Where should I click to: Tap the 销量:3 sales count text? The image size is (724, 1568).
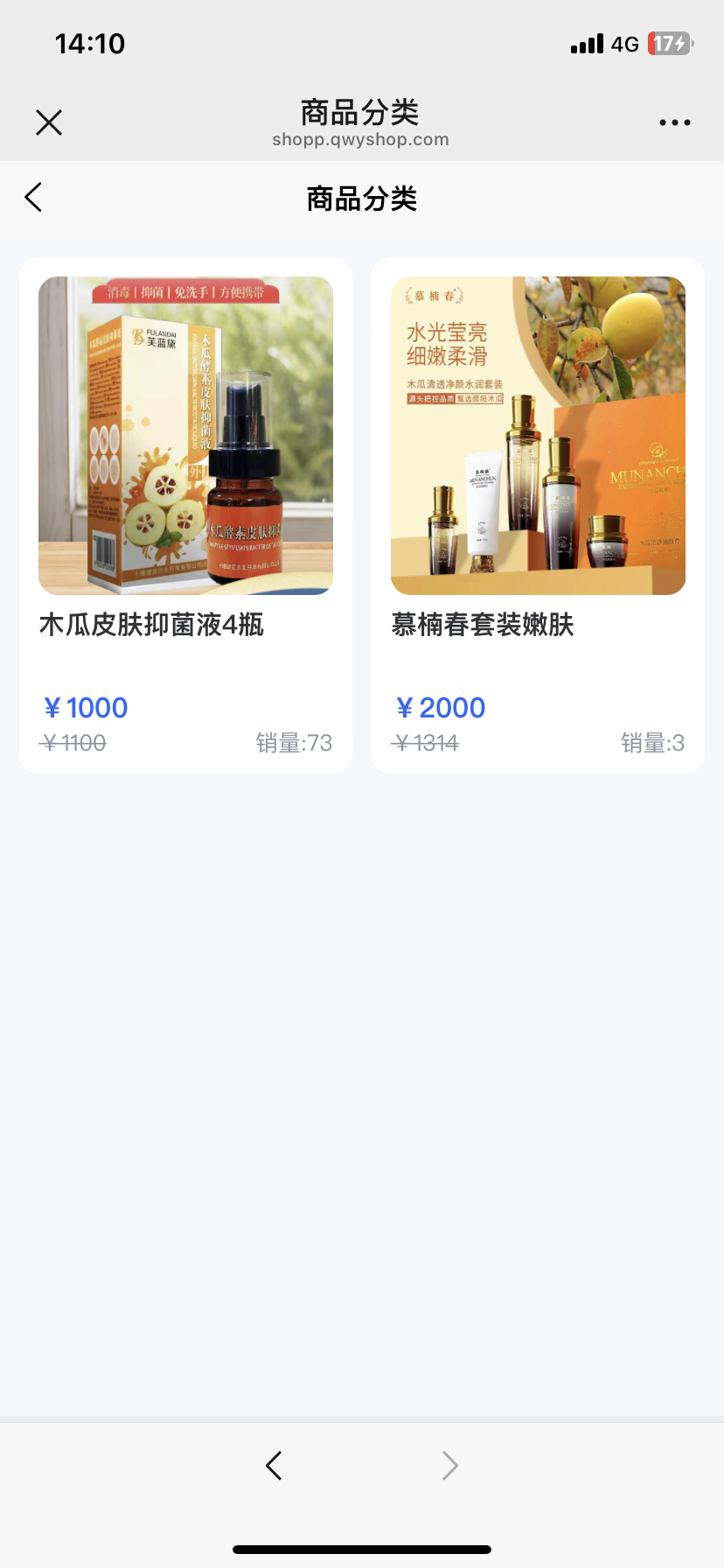[x=652, y=743]
